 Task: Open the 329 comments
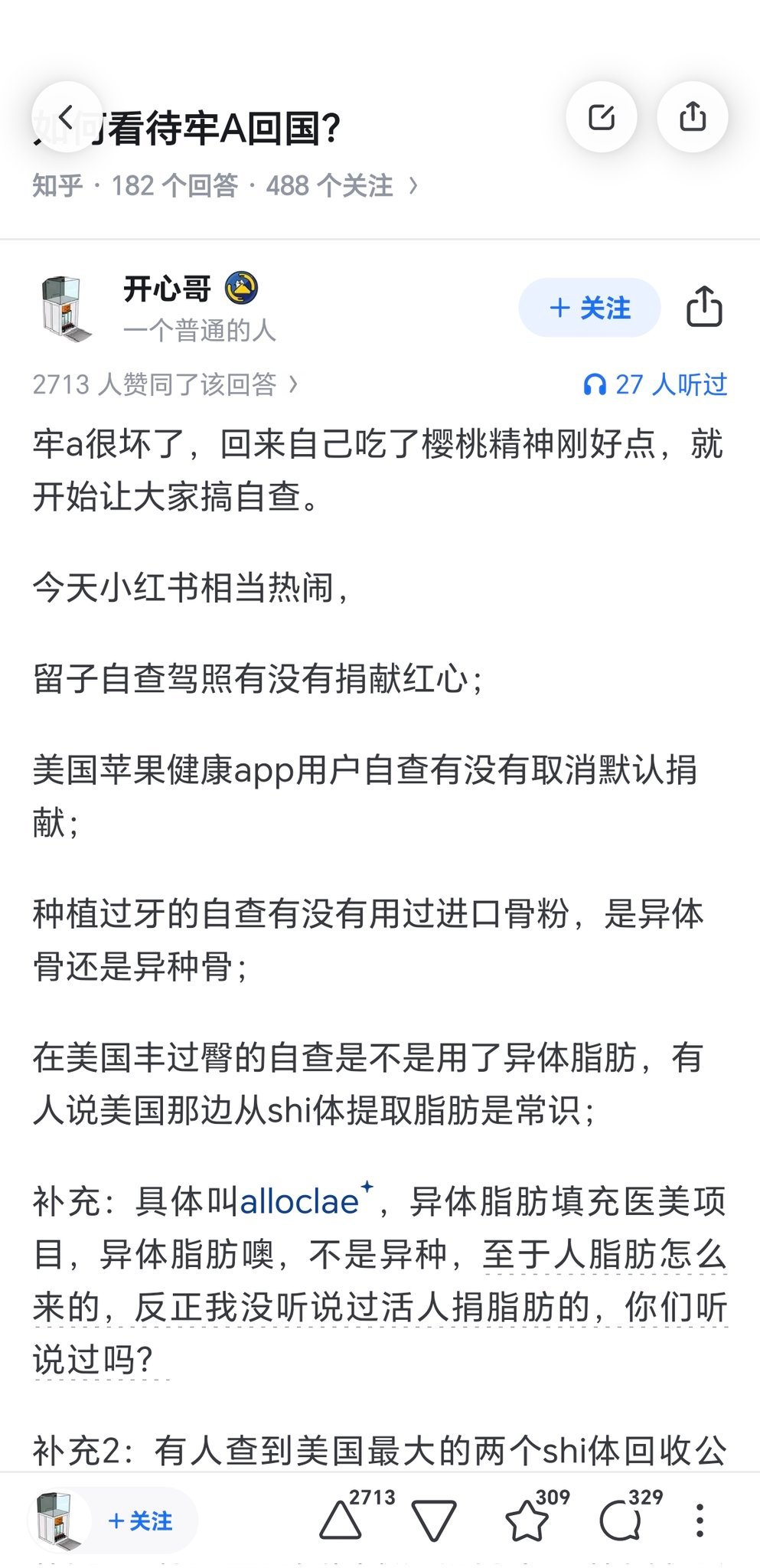click(620, 1521)
